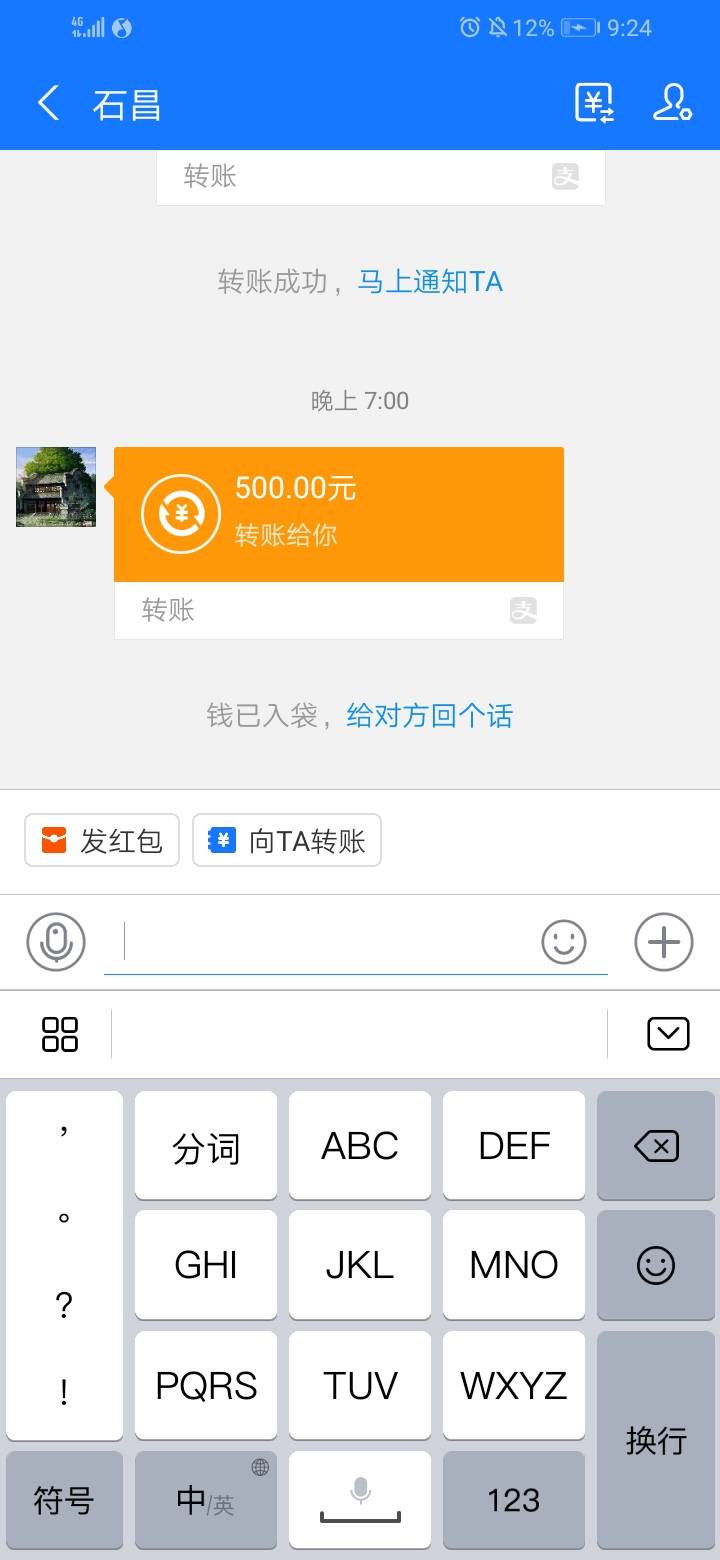Tap the sender's avatar thumbnail
Screen dimensions: 720x1560
pos(55,487)
